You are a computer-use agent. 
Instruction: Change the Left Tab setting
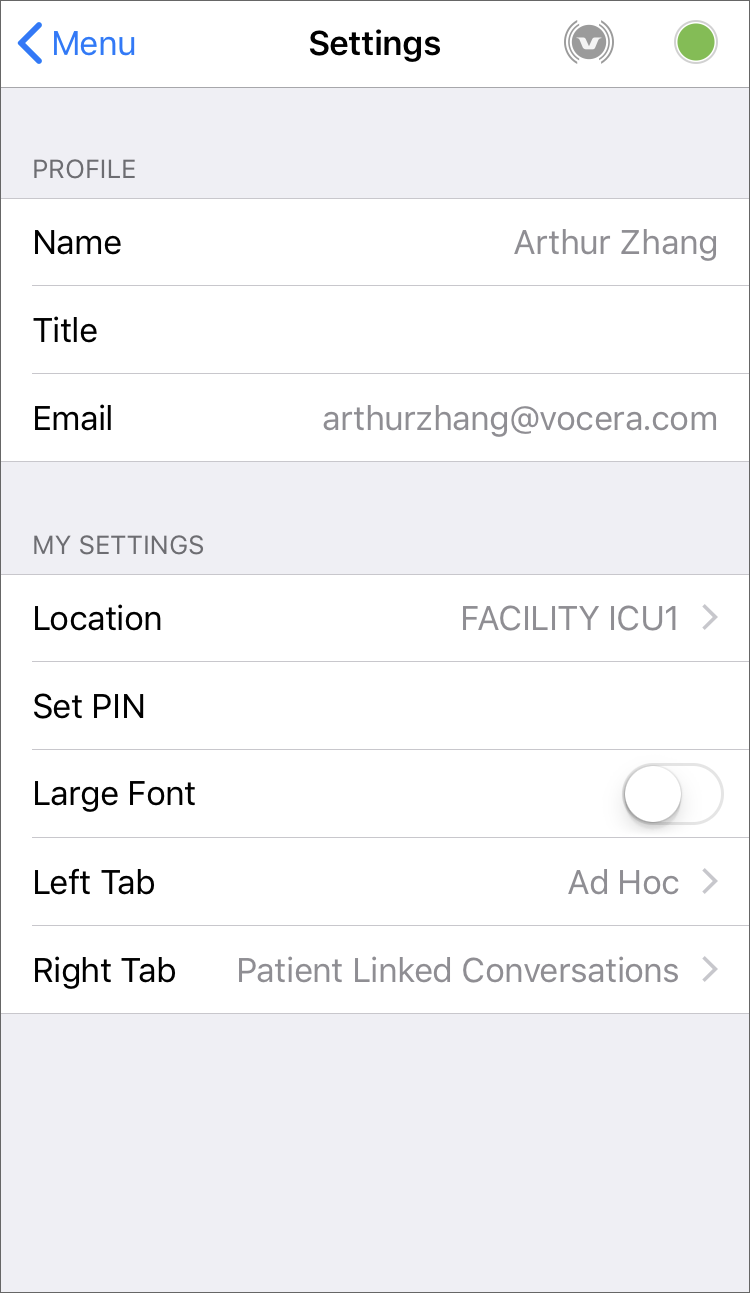pyautogui.click(x=375, y=882)
